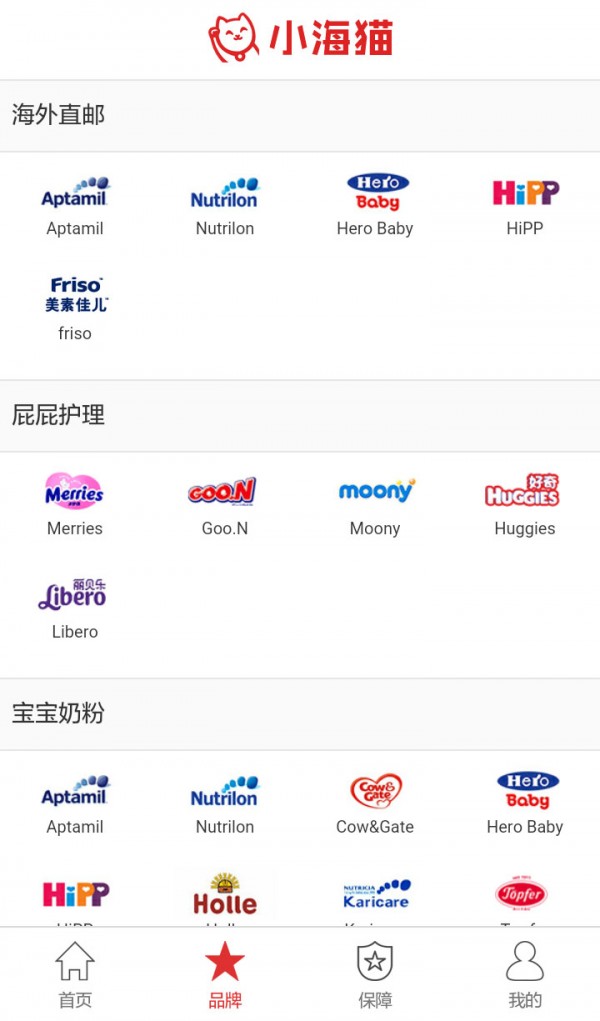Choose Hero Baby in the 海外直邮 section
Viewport: 600px width, 1021px height.
click(x=375, y=205)
